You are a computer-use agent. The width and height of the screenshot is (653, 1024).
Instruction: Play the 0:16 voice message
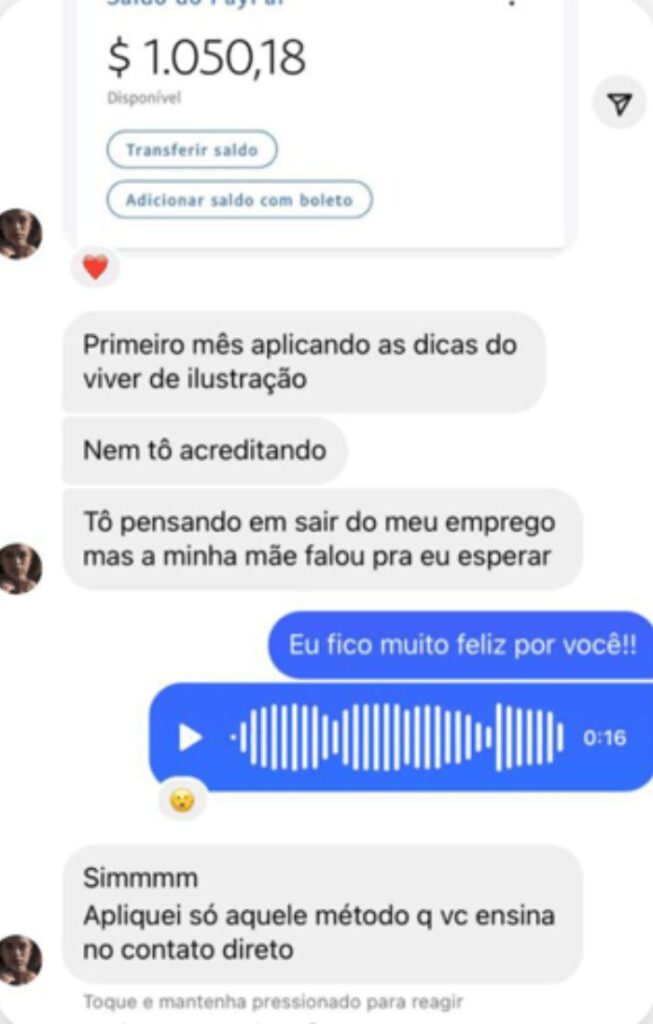point(190,738)
